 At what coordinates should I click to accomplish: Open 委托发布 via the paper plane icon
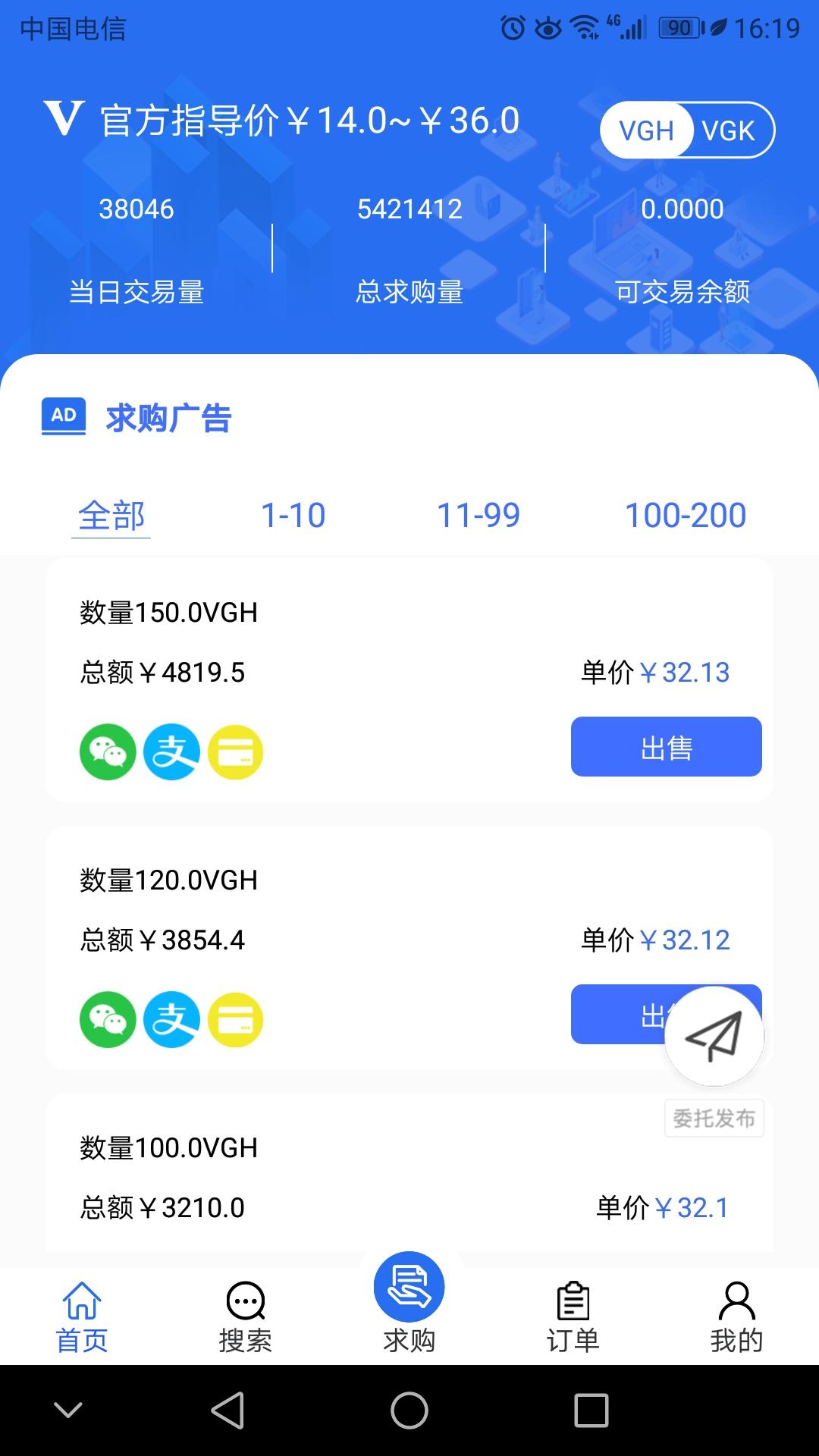point(716,1037)
